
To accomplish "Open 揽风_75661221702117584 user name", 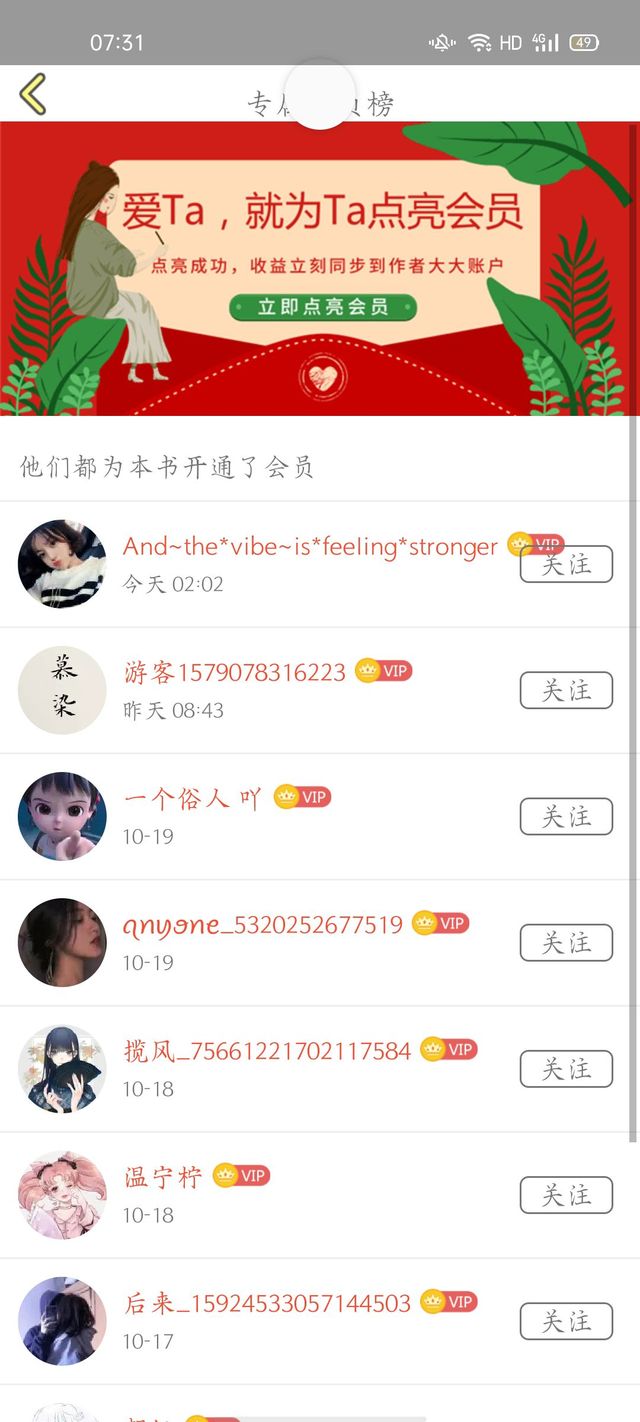I will (267, 1051).
